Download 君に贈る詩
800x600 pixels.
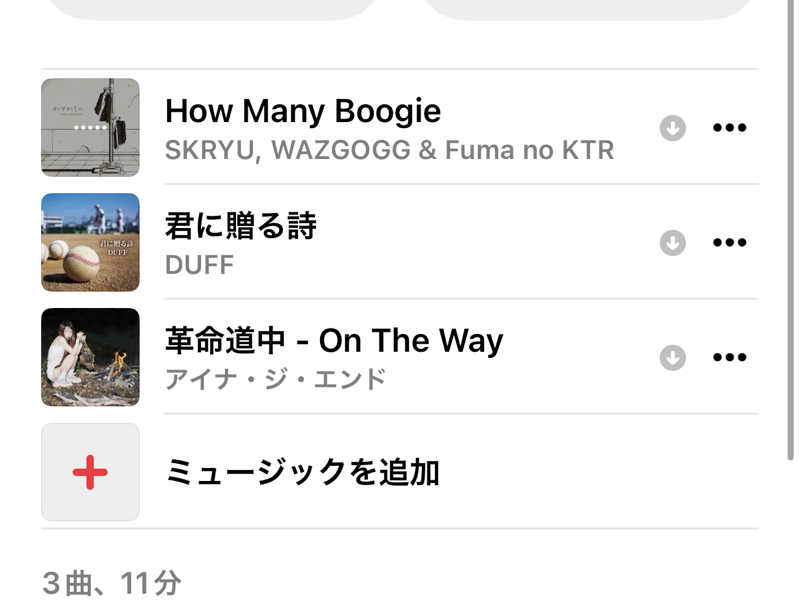tap(673, 243)
